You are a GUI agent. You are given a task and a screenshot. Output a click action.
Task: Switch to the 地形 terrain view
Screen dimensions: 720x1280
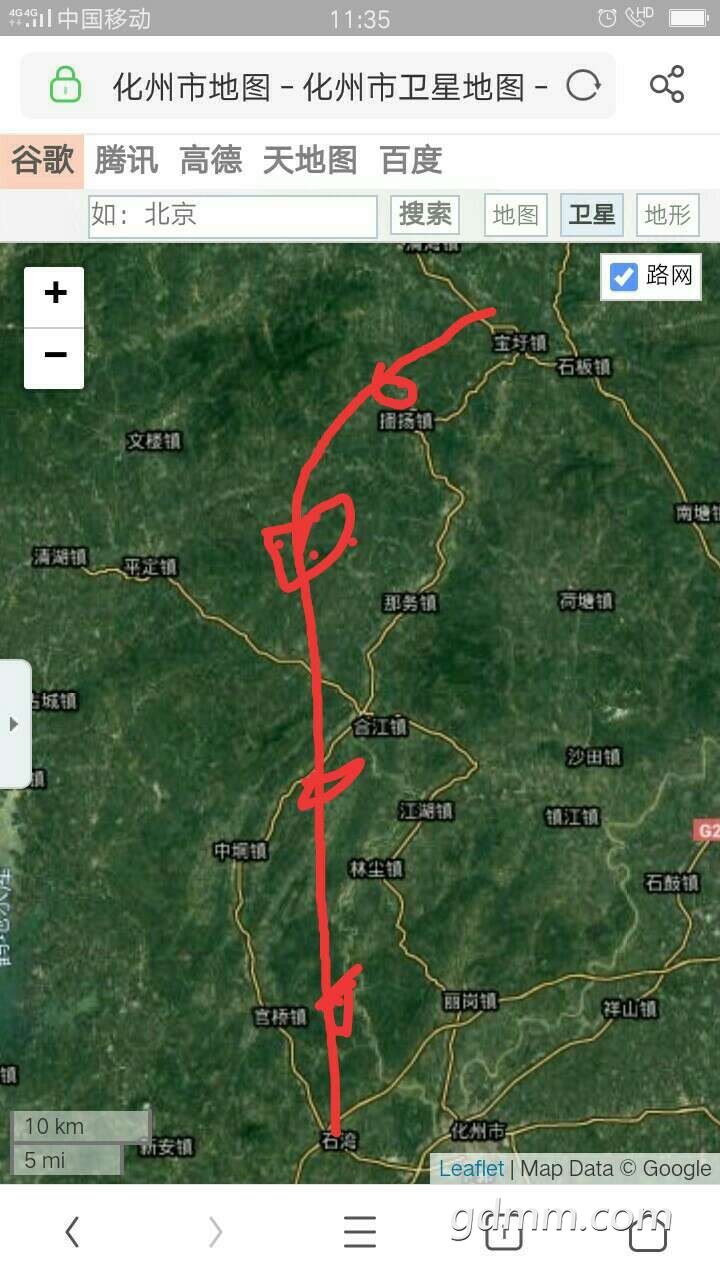click(x=668, y=215)
